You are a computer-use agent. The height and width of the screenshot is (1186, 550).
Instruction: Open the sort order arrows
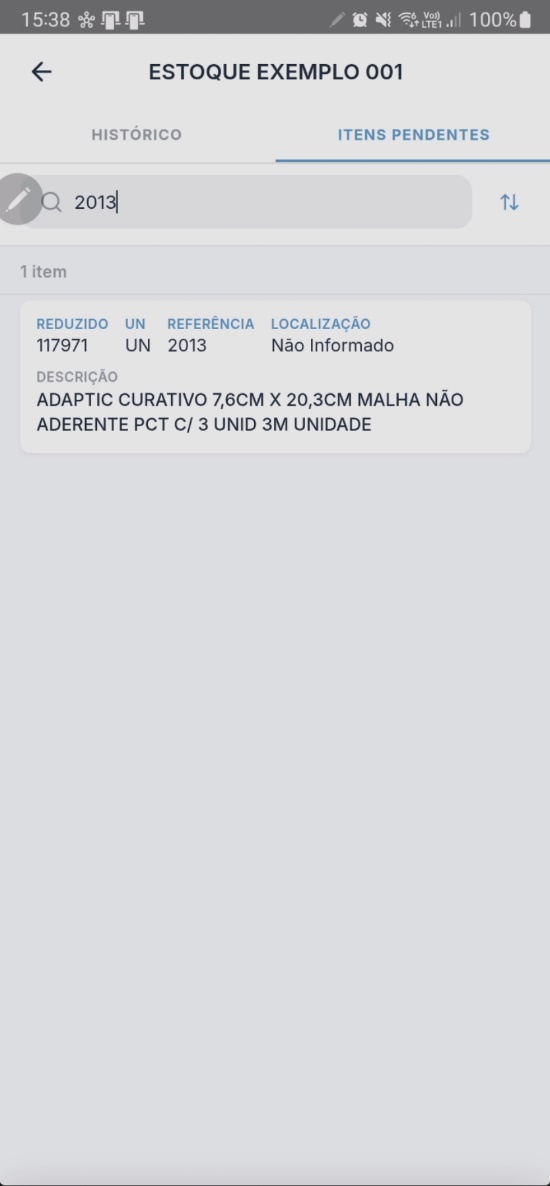point(509,202)
